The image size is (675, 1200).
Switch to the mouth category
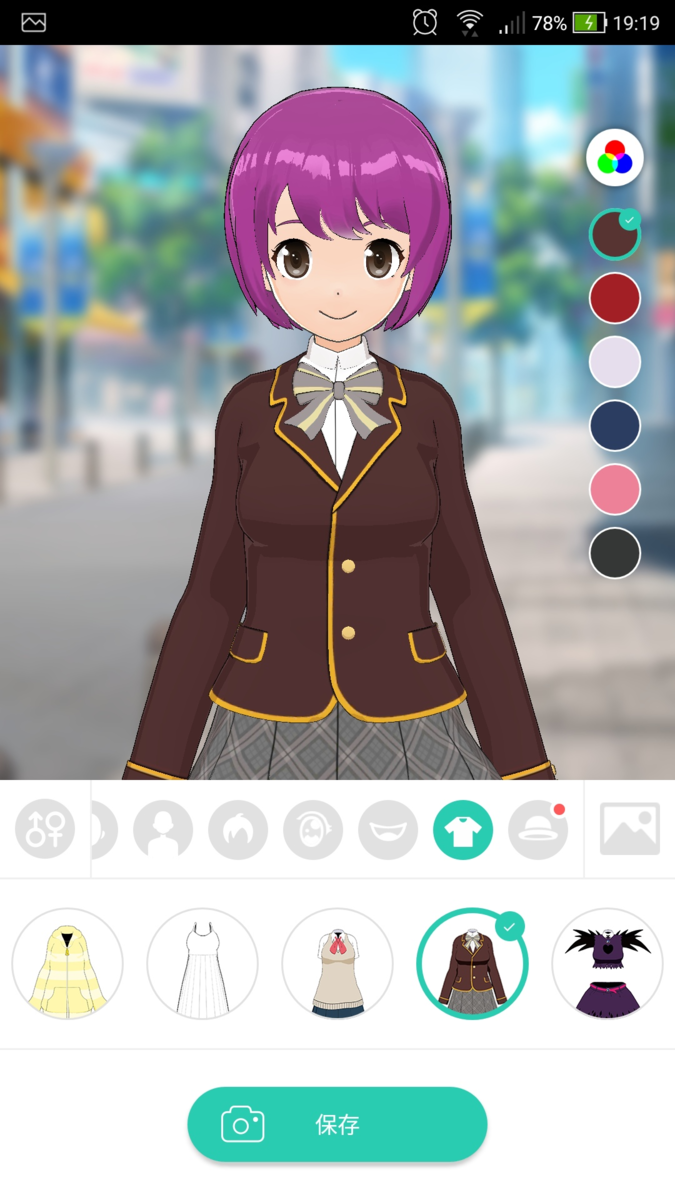click(x=388, y=829)
